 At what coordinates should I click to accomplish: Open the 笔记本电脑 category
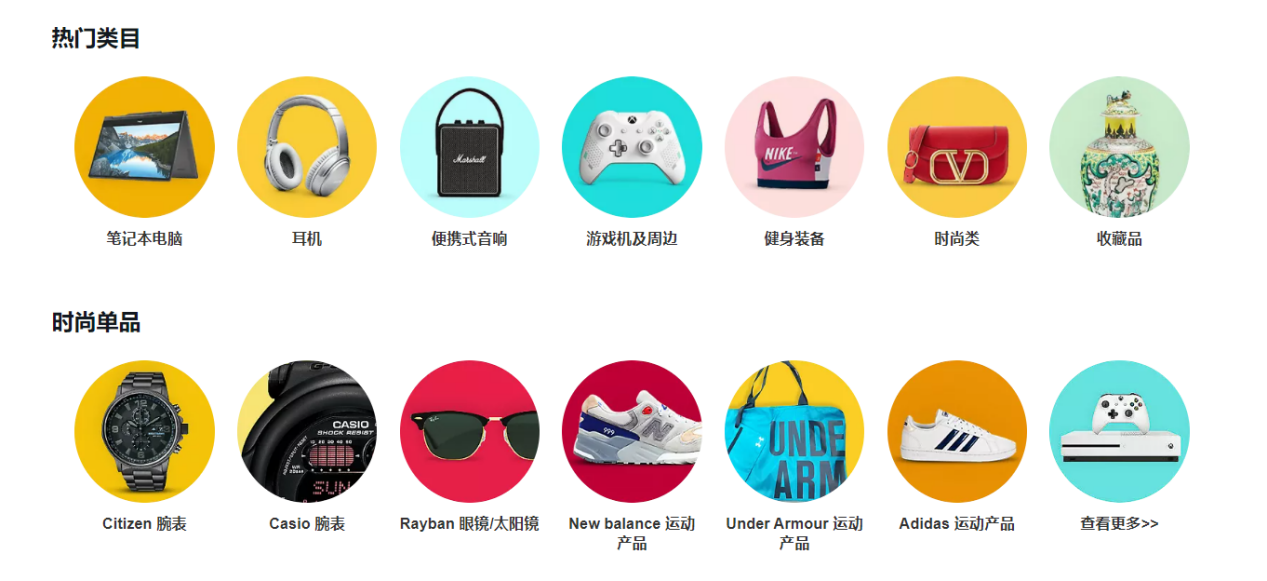pos(144,147)
